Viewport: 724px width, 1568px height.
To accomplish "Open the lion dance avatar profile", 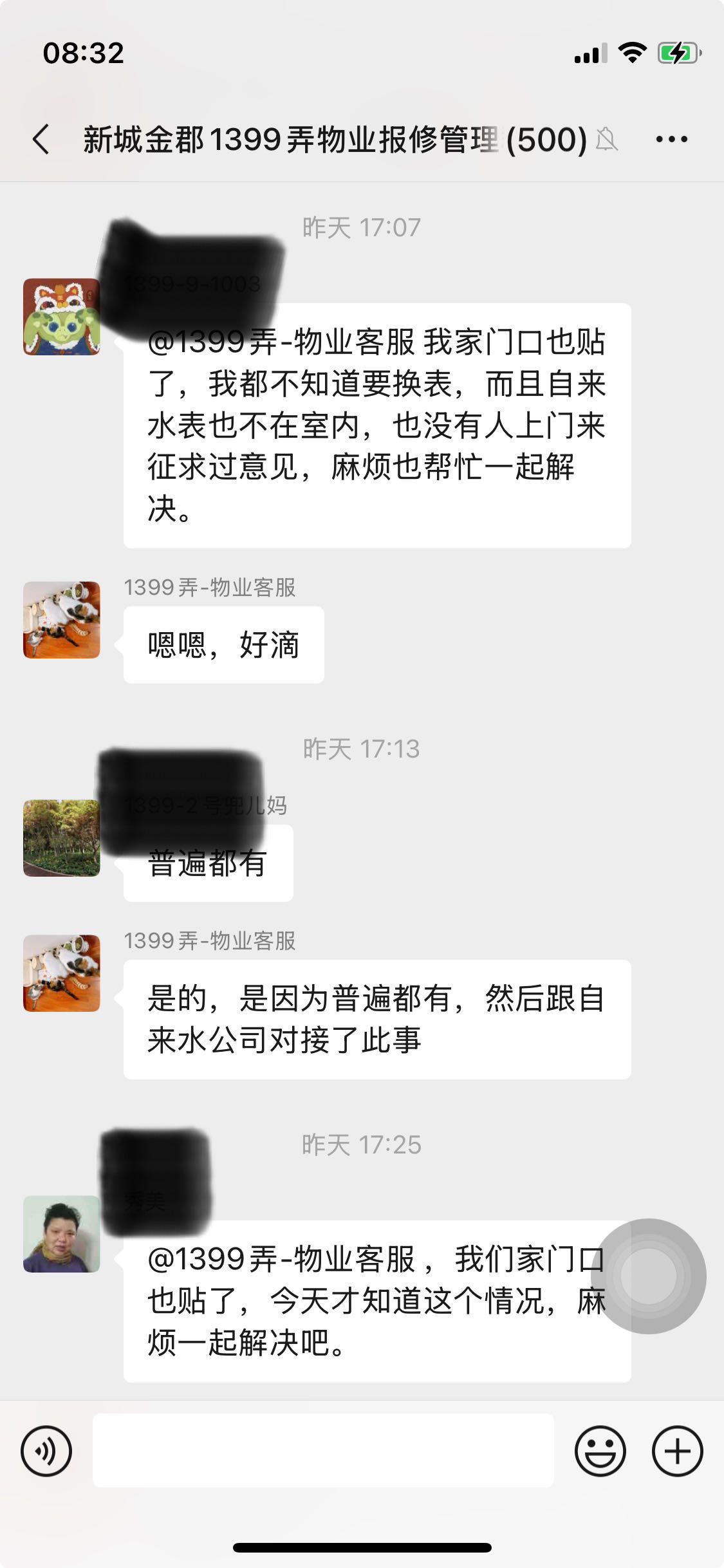I will [62, 317].
